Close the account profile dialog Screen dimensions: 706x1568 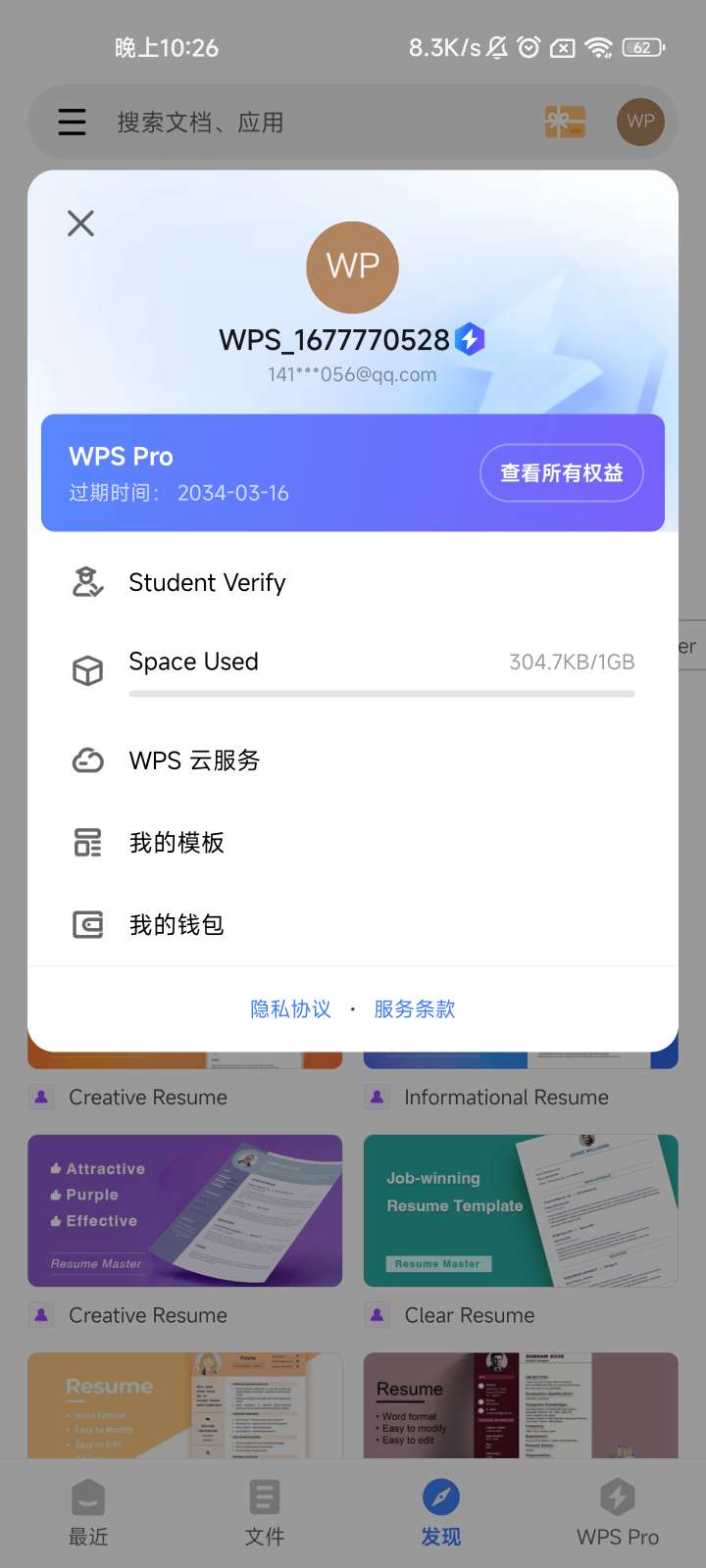(x=80, y=223)
